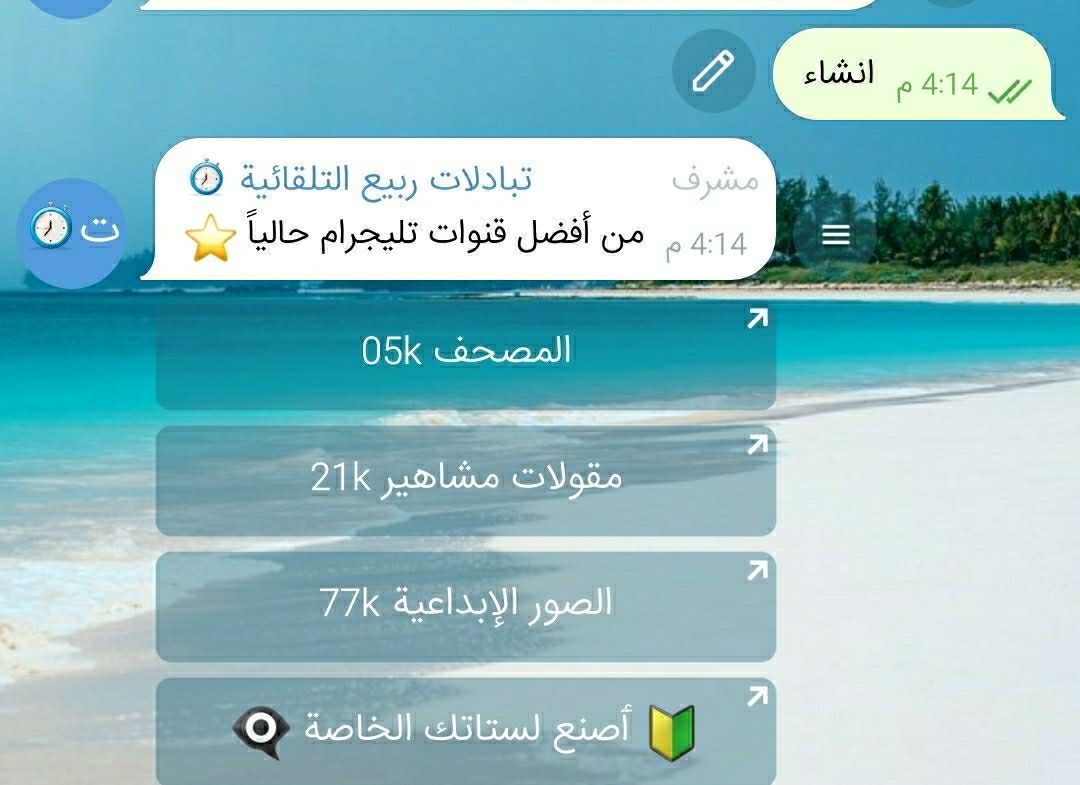Image resolution: width=1080 pixels, height=785 pixels.
Task: Tap the أصنع لستاتك الخاصة button
Action: click(466, 730)
